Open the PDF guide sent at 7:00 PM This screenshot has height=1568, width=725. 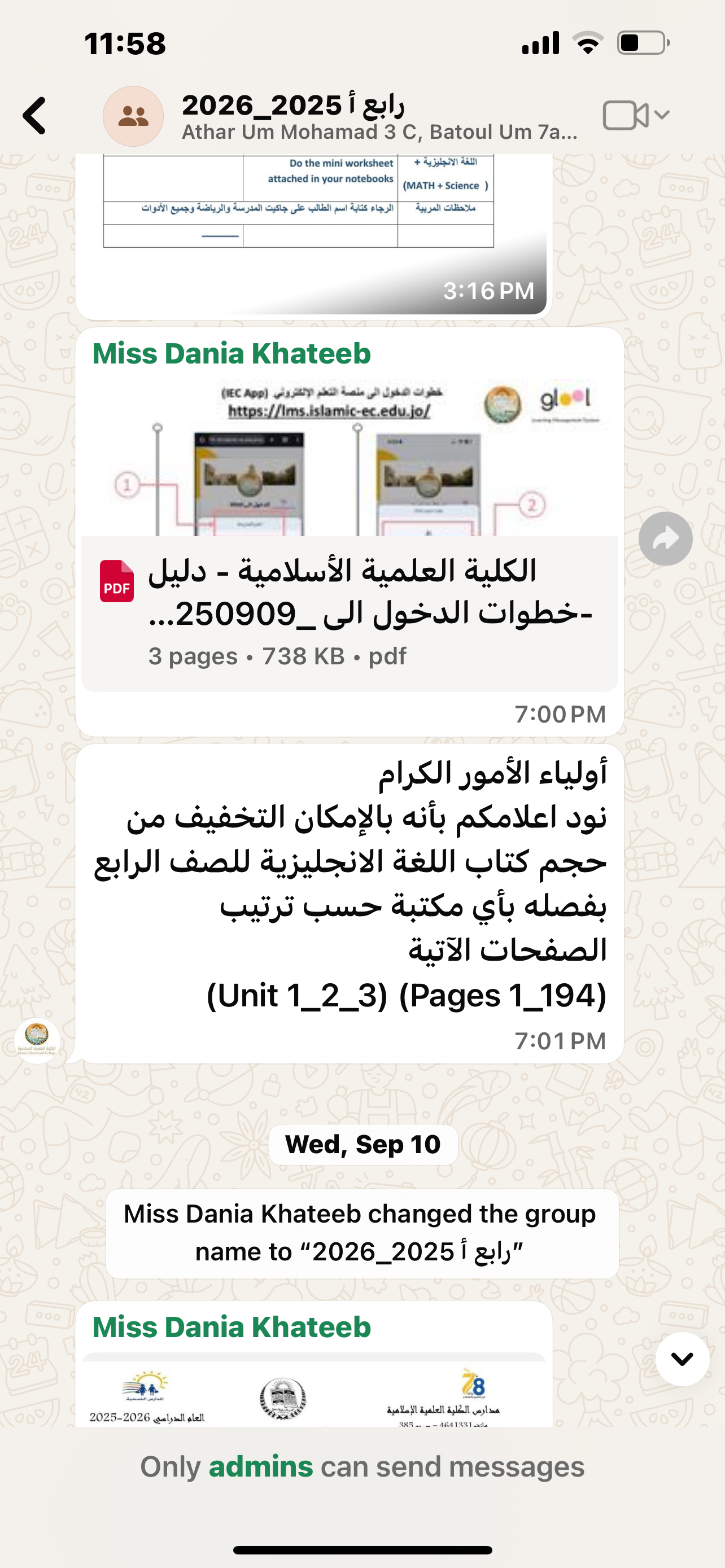tap(350, 613)
